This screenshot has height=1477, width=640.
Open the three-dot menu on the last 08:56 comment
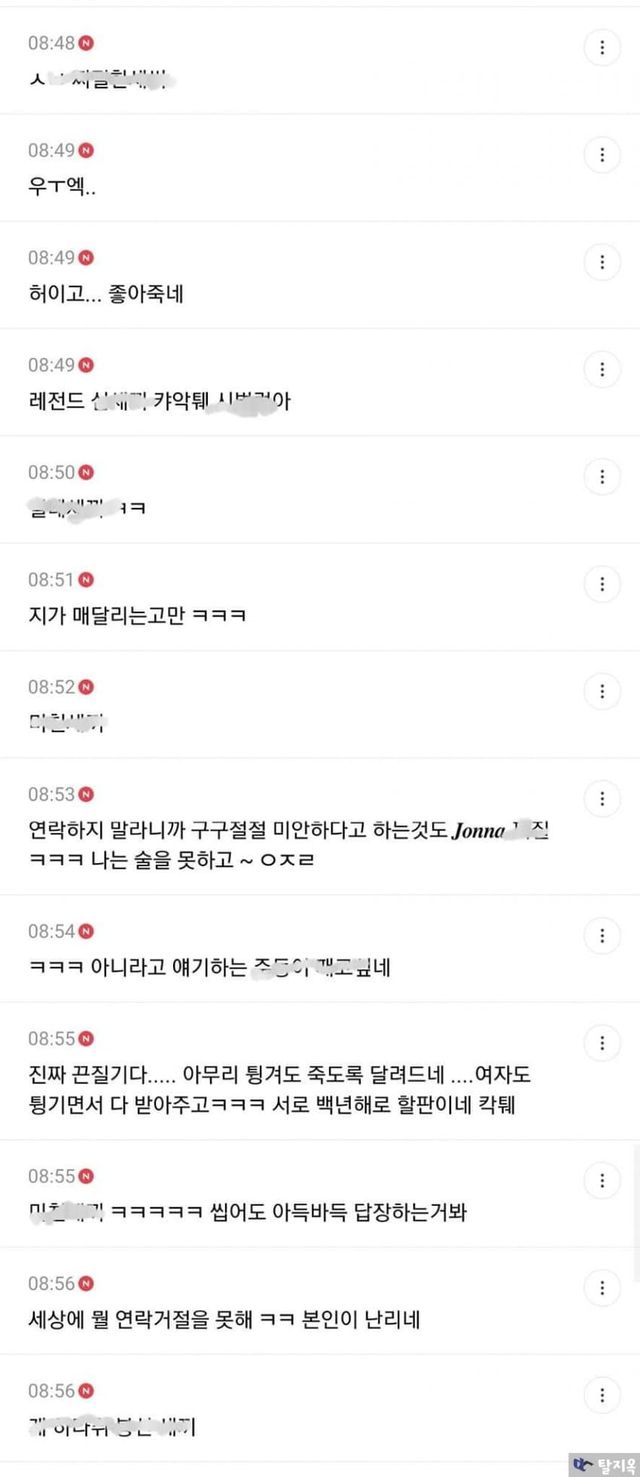pos(602,1395)
